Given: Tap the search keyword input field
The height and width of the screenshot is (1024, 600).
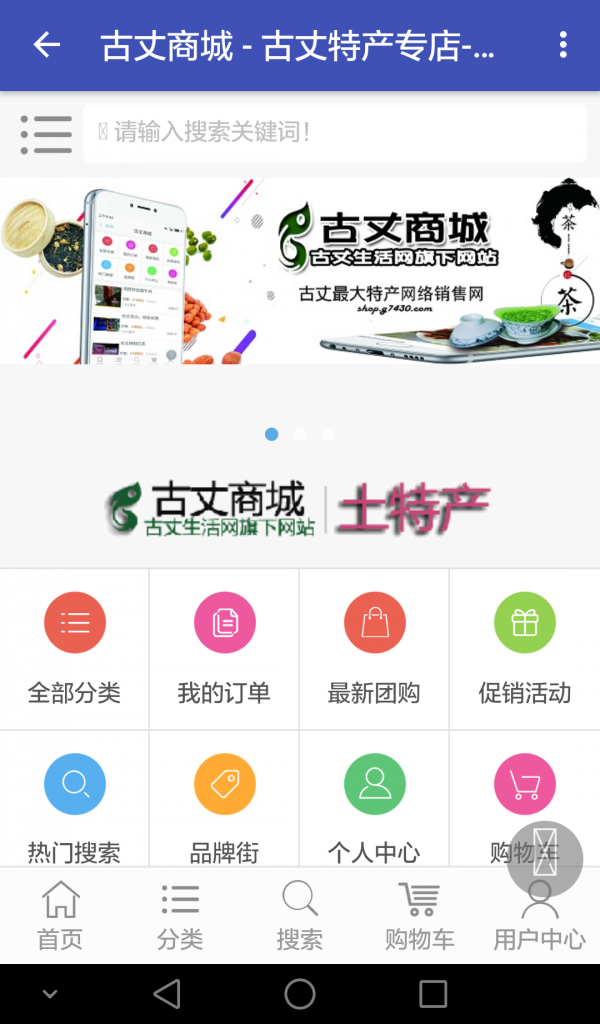Looking at the screenshot, I should (x=335, y=132).
